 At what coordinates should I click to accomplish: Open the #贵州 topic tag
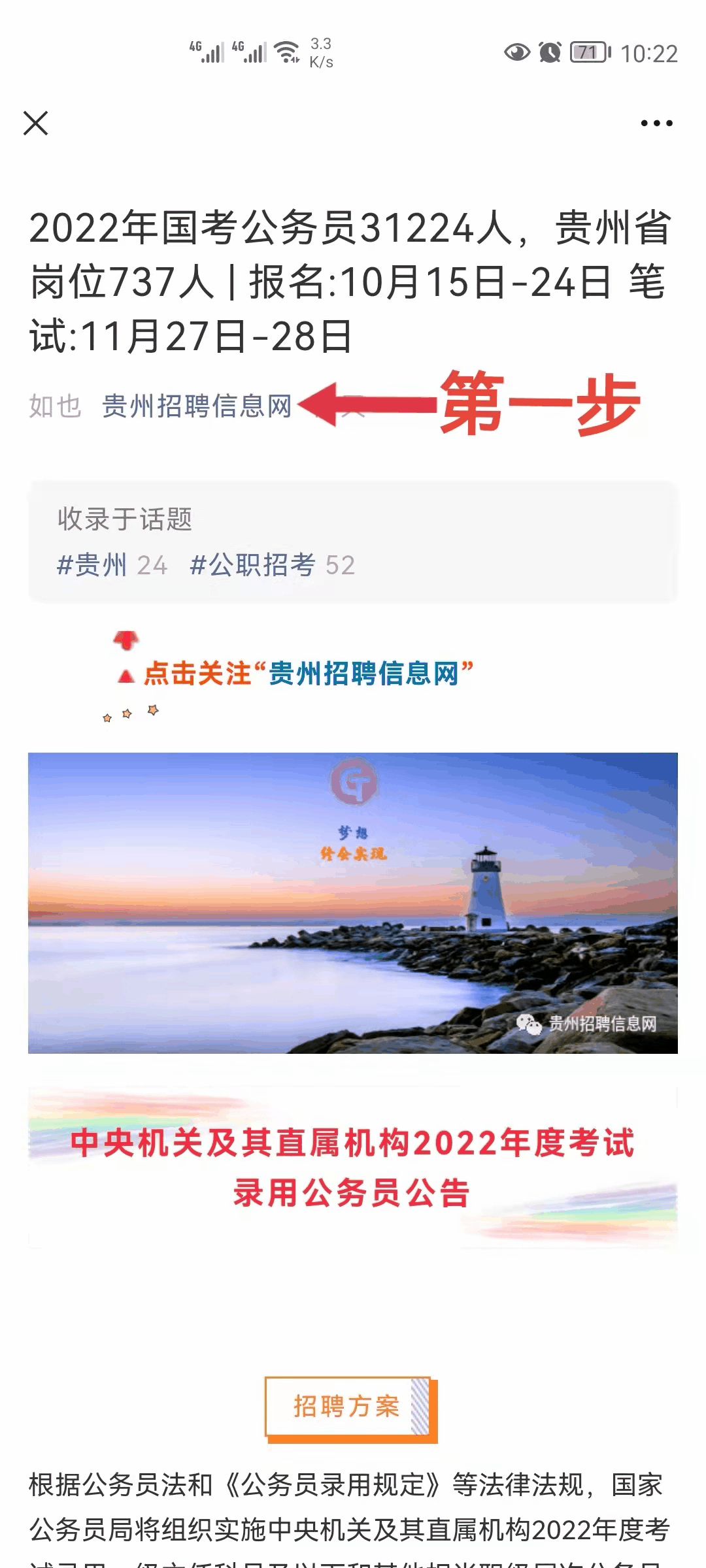point(112,565)
